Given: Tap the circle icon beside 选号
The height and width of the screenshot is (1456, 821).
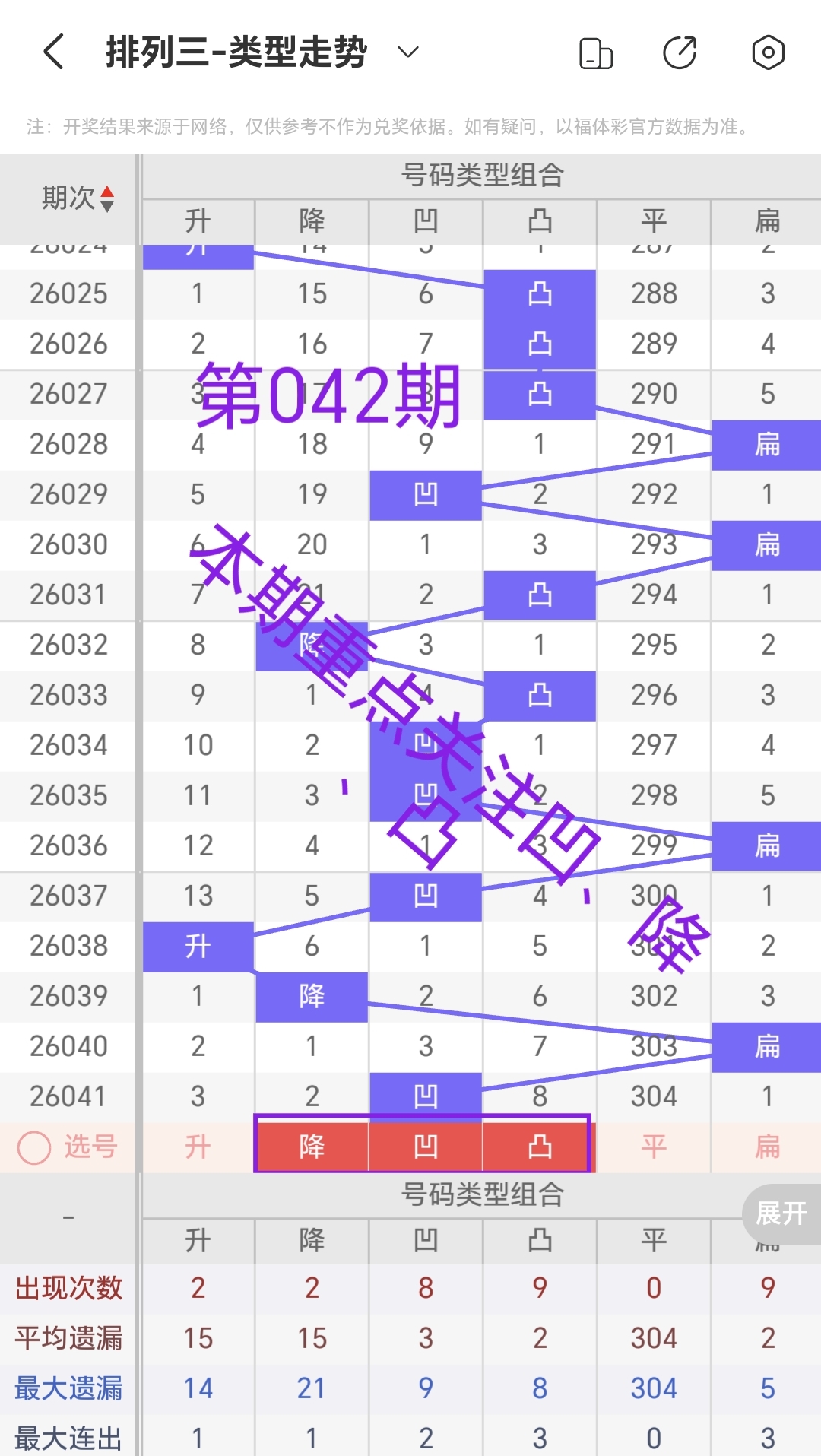Looking at the screenshot, I should [33, 1146].
